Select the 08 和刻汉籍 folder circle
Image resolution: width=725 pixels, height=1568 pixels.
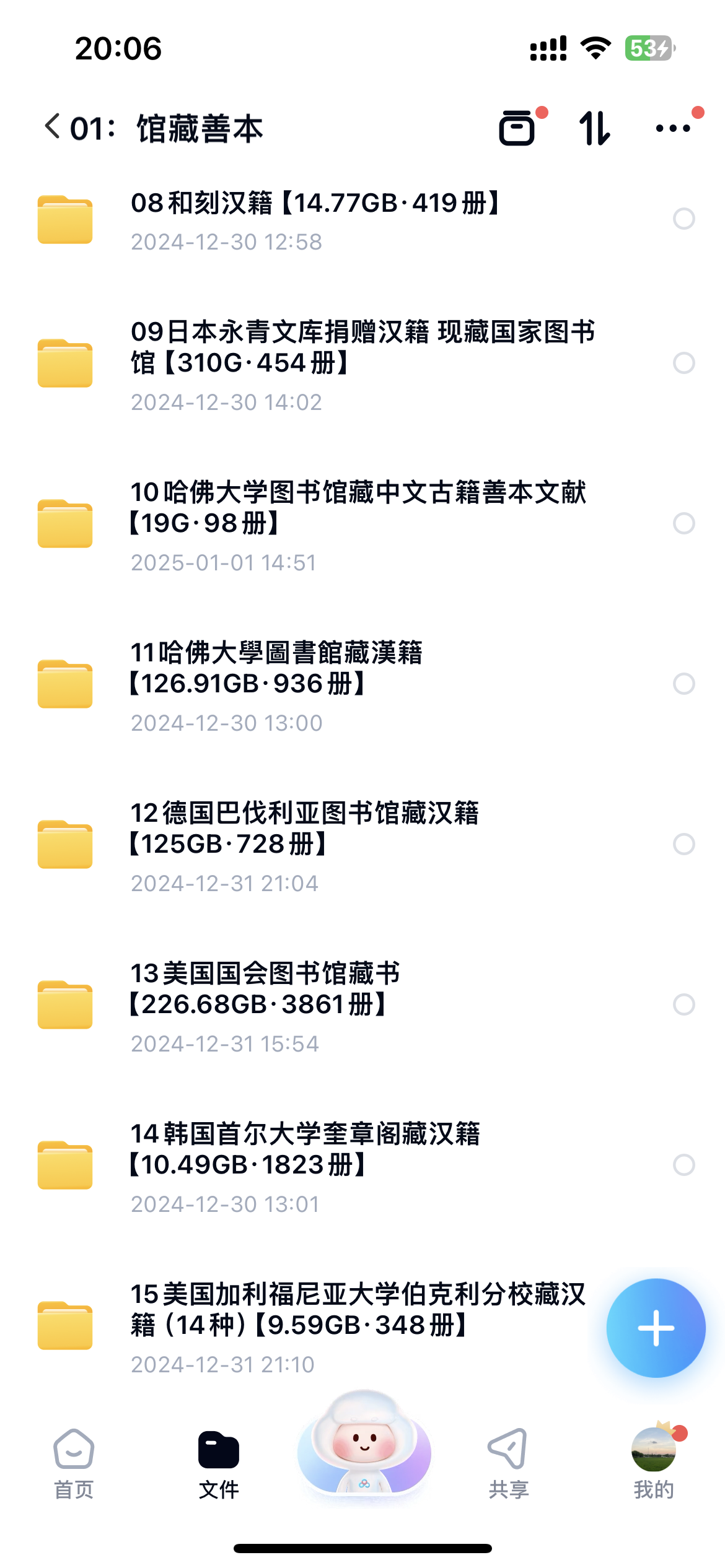pyautogui.click(x=684, y=219)
